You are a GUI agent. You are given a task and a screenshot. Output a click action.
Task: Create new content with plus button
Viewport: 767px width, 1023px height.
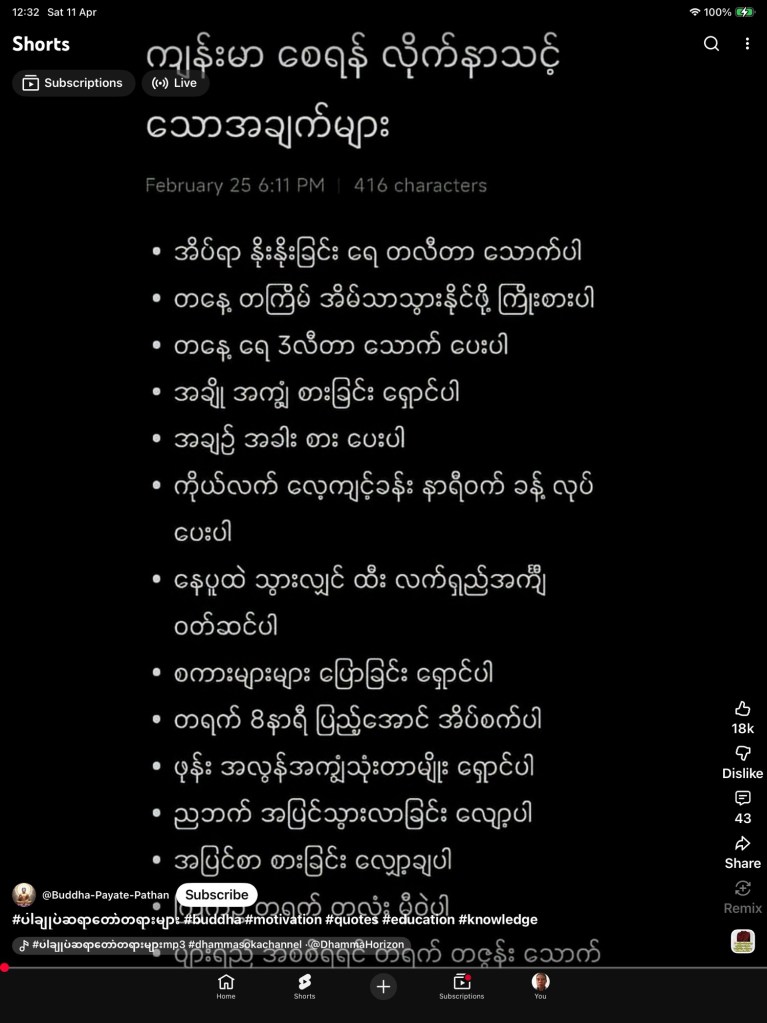383,986
